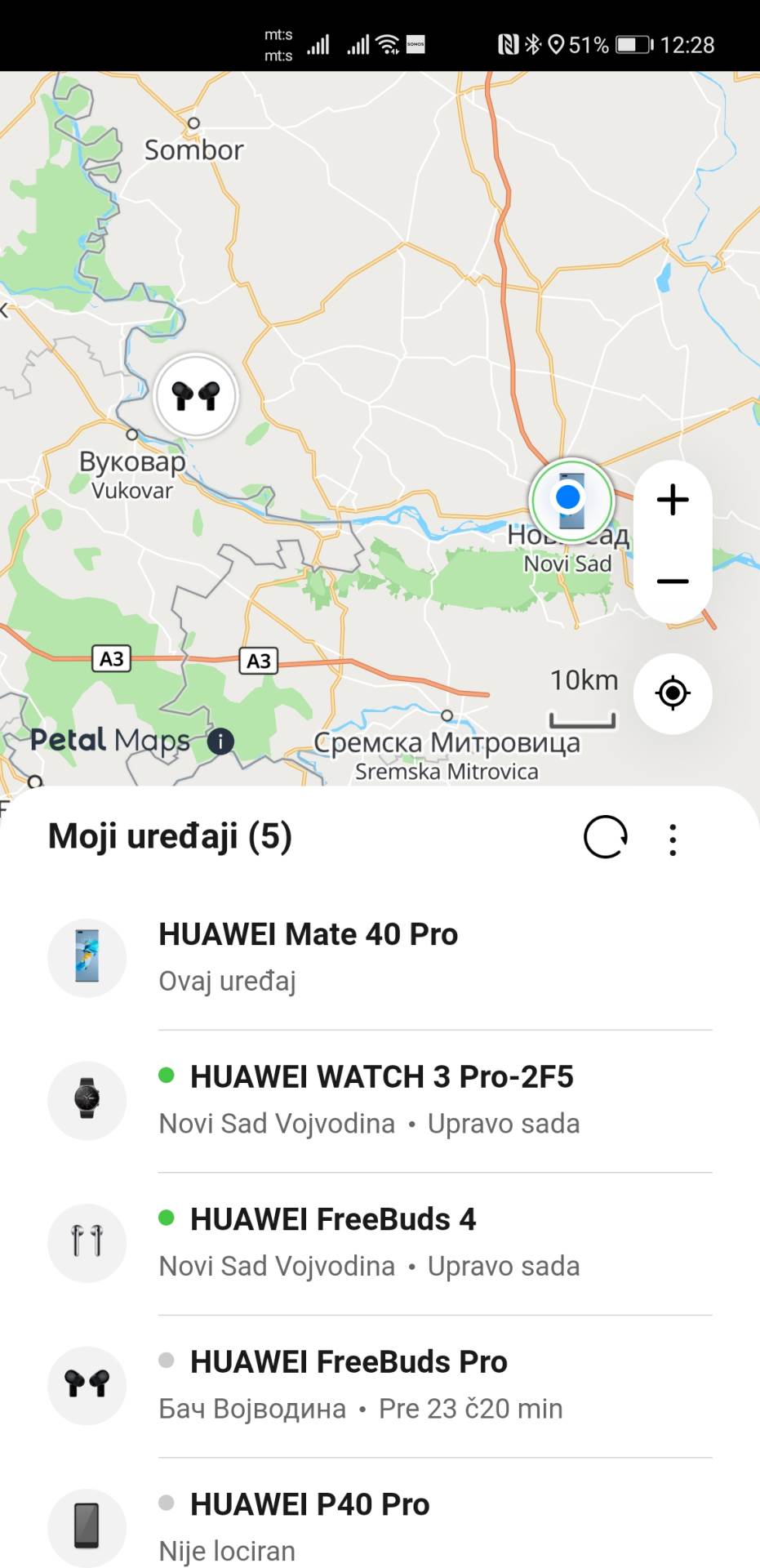Tap the my-location crosshair button
760x1568 pixels.
pyautogui.click(x=673, y=693)
